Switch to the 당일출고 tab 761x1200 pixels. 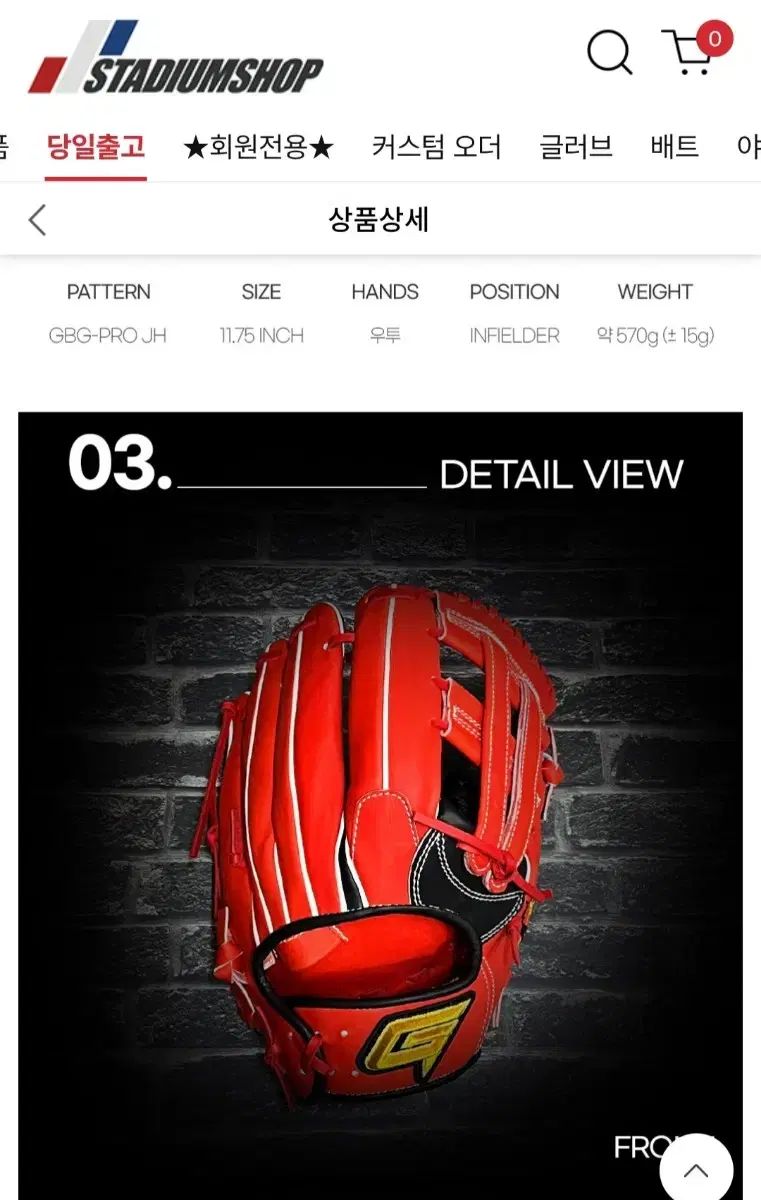96,147
